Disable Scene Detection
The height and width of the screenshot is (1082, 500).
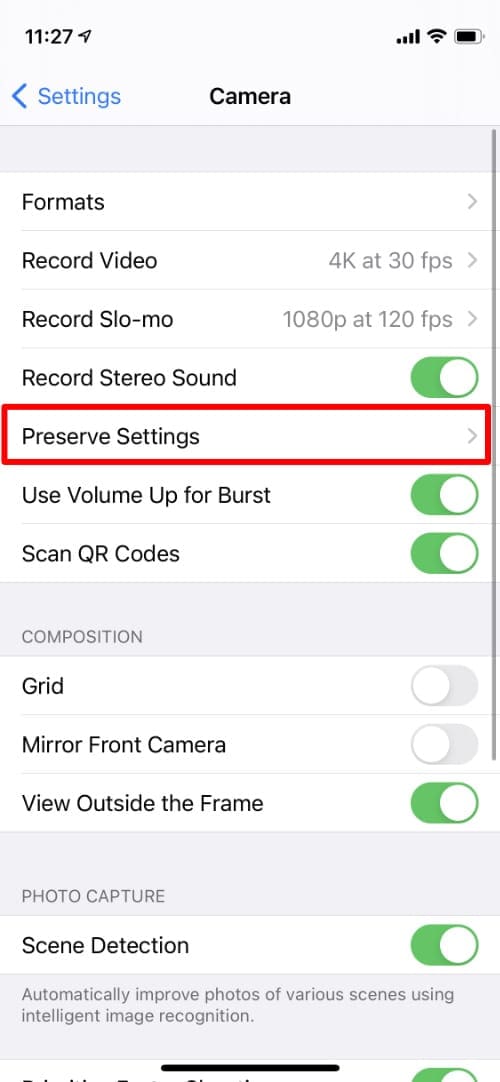coord(444,945)
